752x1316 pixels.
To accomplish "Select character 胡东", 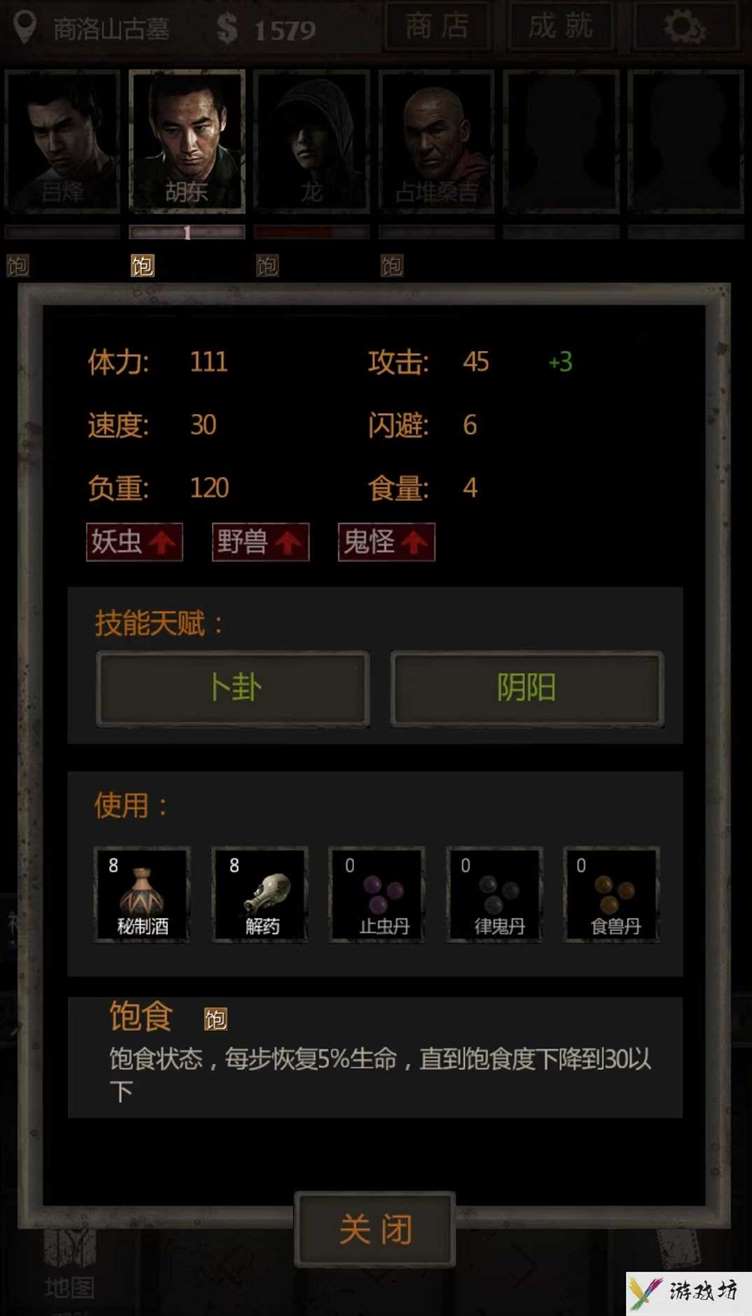I will [x=187, y=140].
